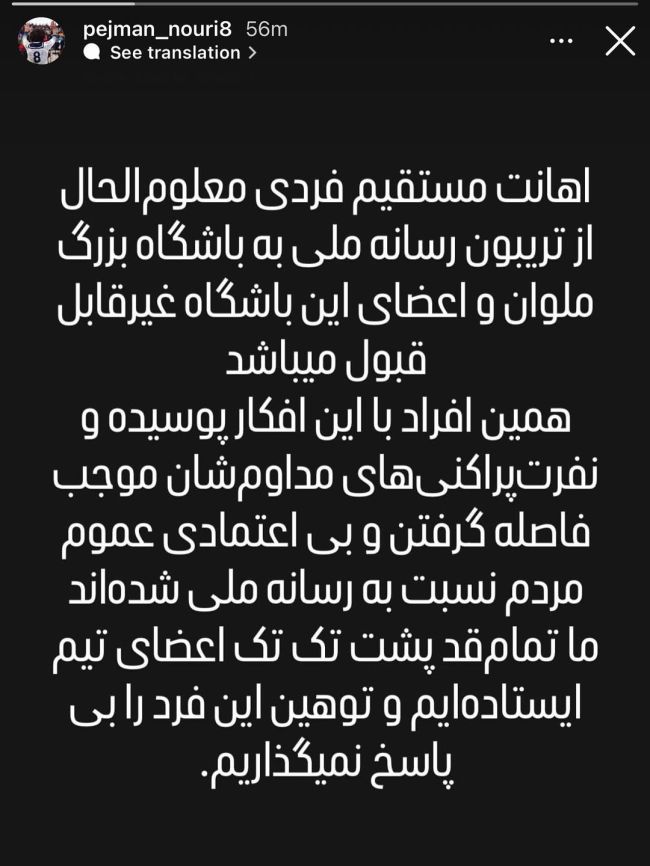Viewport: 650px width, 866px height.
Task: Open the three-dot story options menu
Action: [562, 41]
